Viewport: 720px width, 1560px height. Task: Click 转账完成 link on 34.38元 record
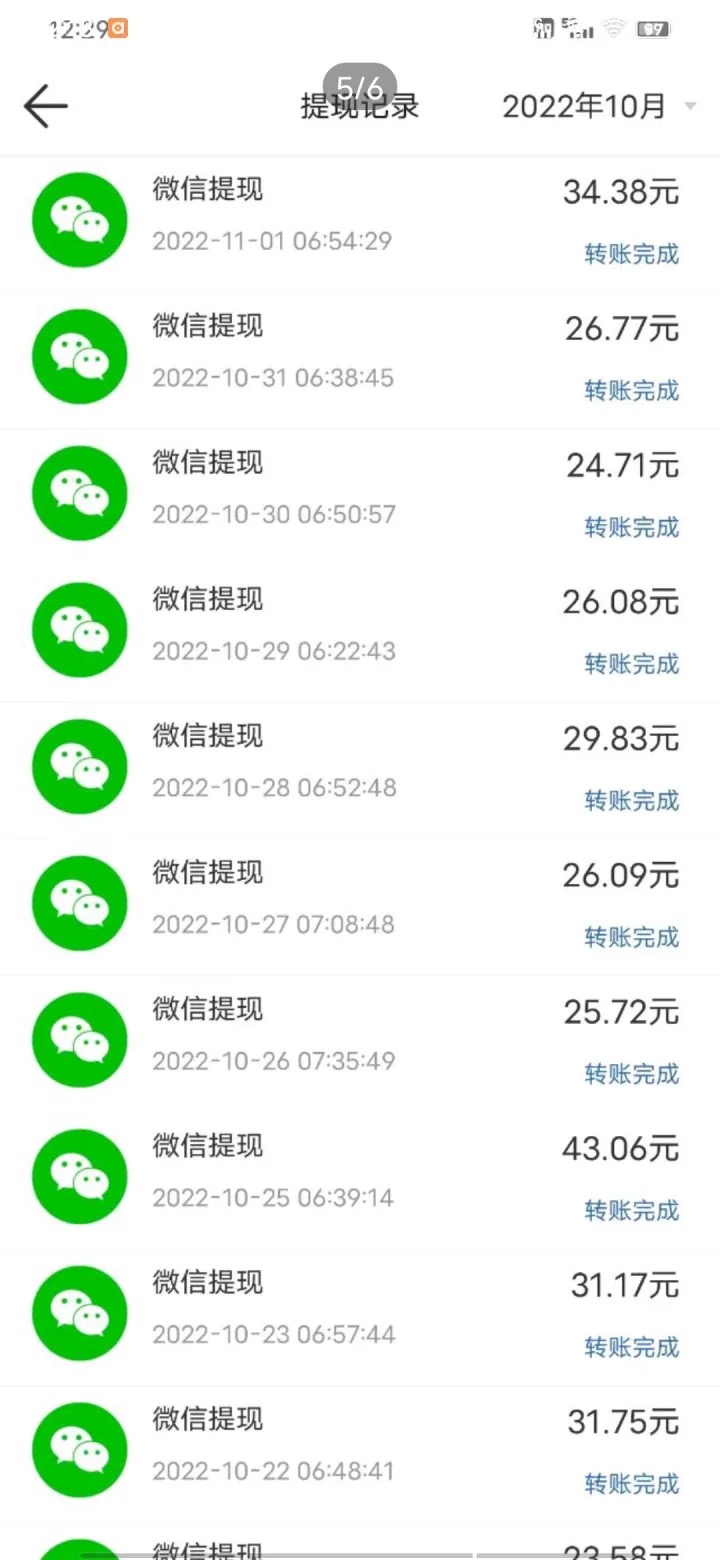(630, 255)
